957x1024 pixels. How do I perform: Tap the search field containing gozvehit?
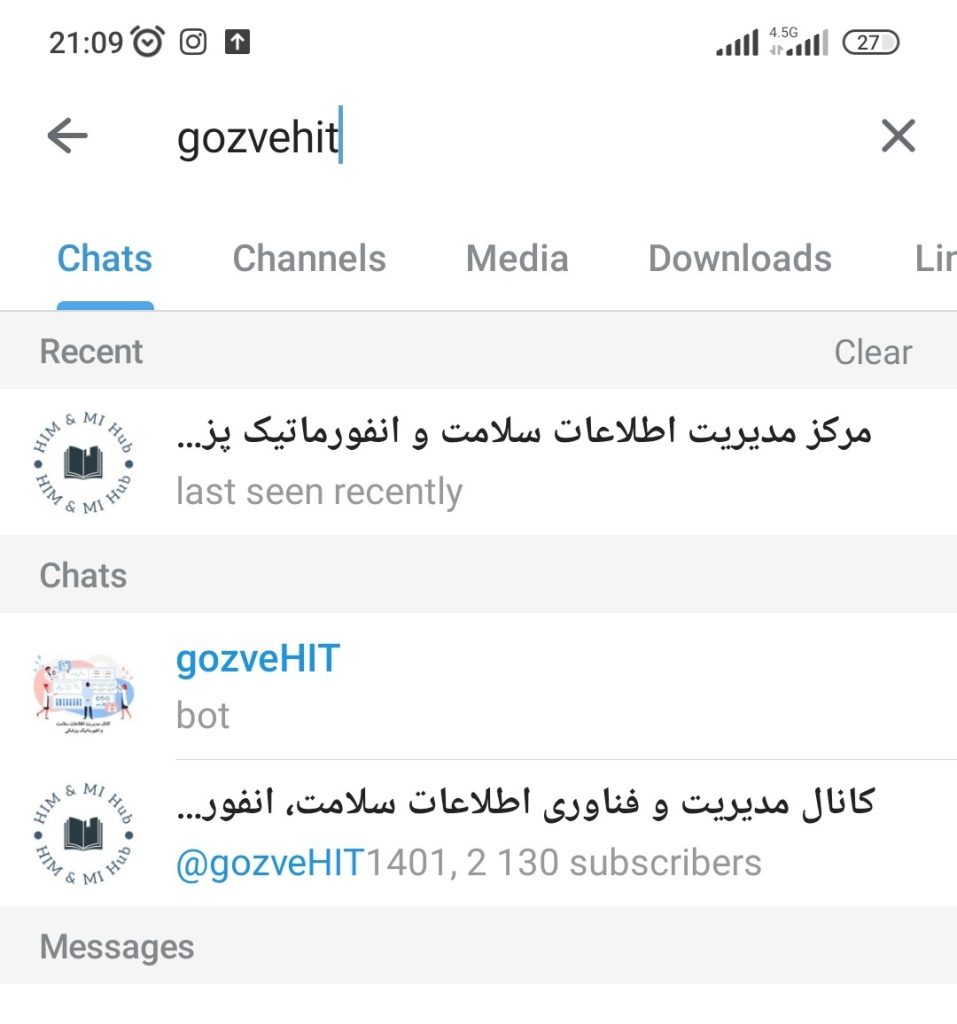point(500,137)
